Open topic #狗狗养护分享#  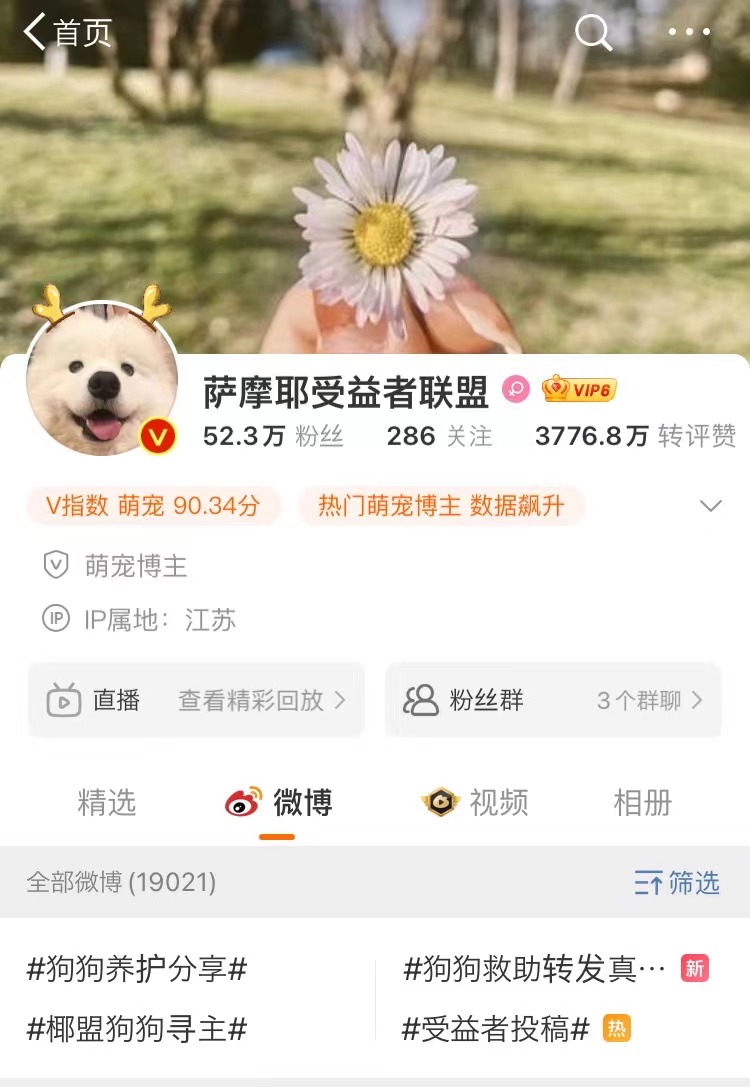(x=137, y=968)
